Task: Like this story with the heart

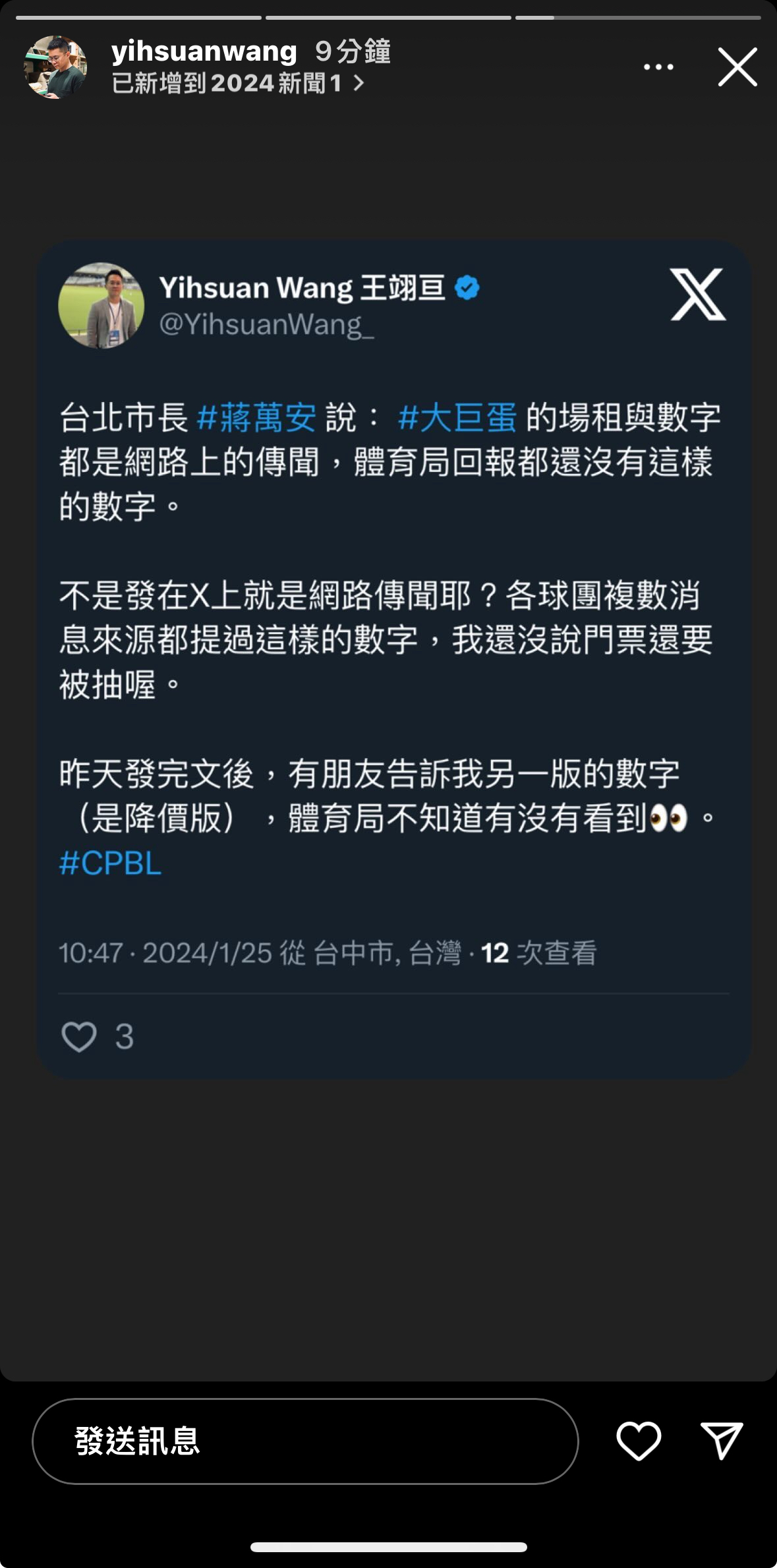Action: [638, 1440]
